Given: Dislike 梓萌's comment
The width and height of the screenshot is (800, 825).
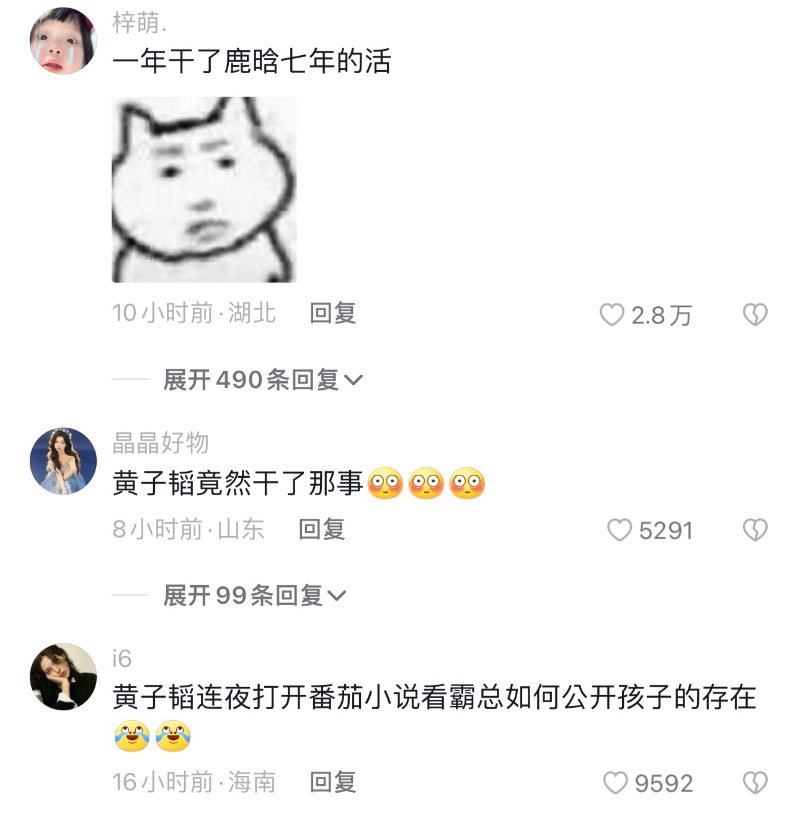Looking at the screenshot, I should (755, 316).
